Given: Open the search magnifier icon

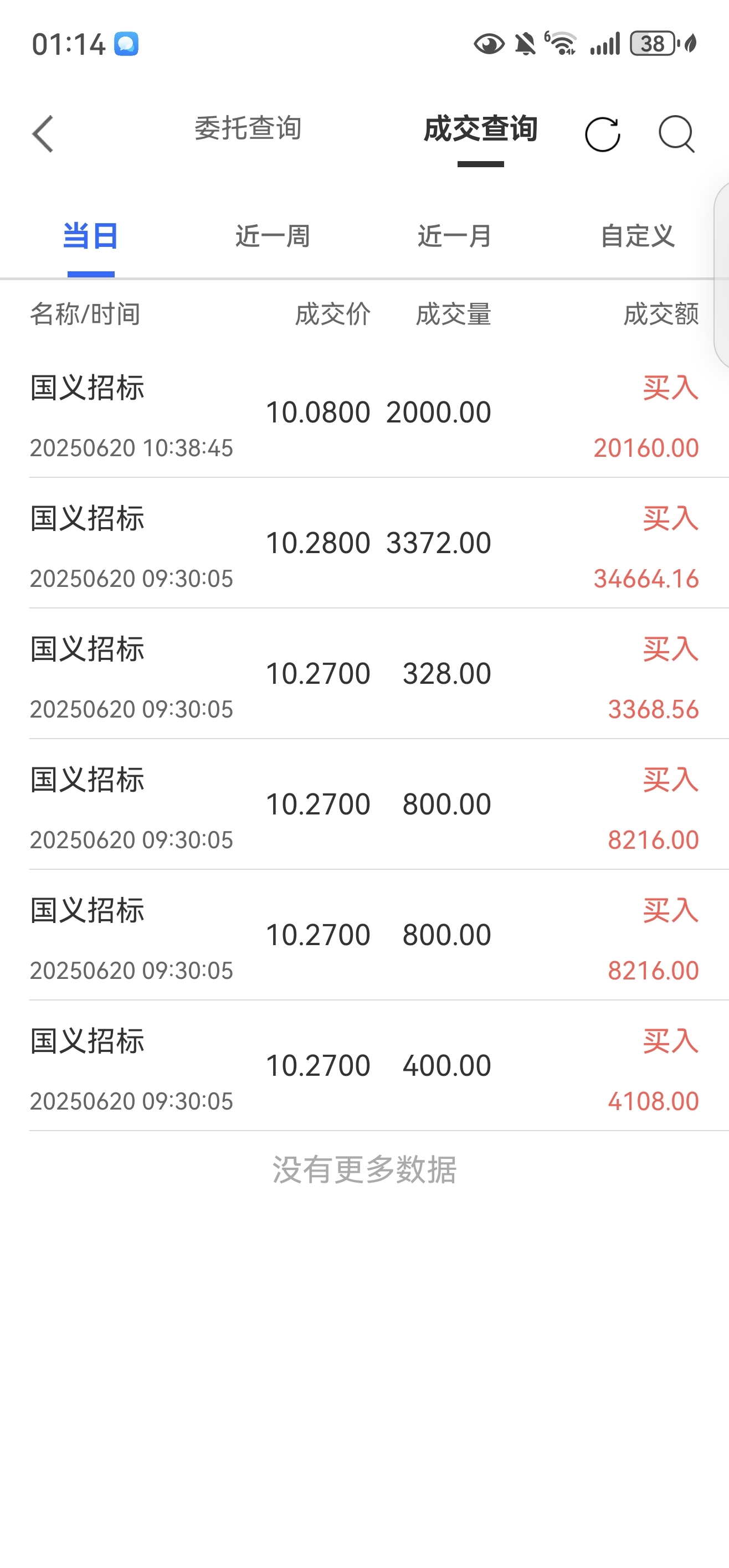Looking at the screenshot, I should tap(676, 133).
